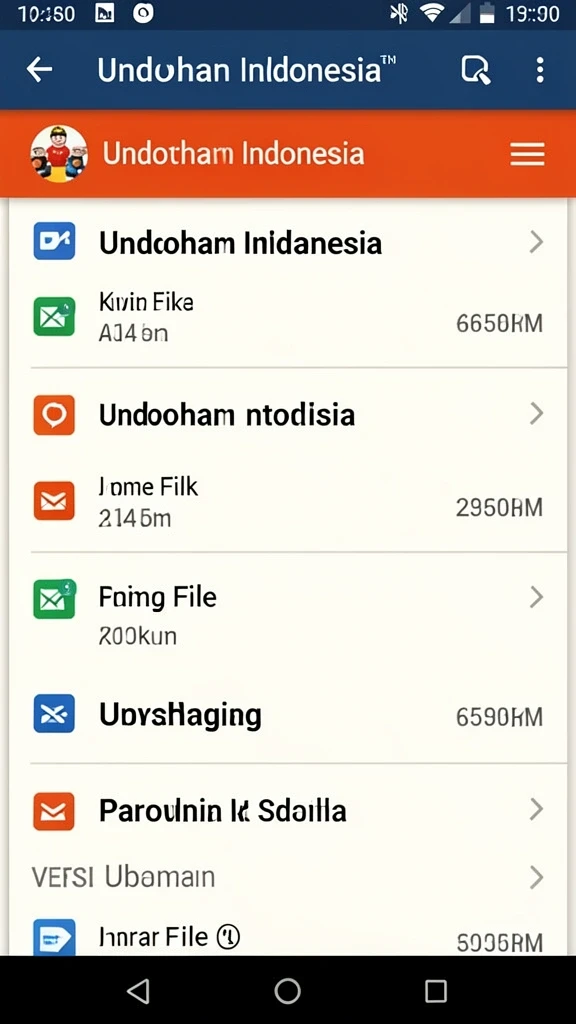Open recent apps from navigation bar

pos(436,990)
